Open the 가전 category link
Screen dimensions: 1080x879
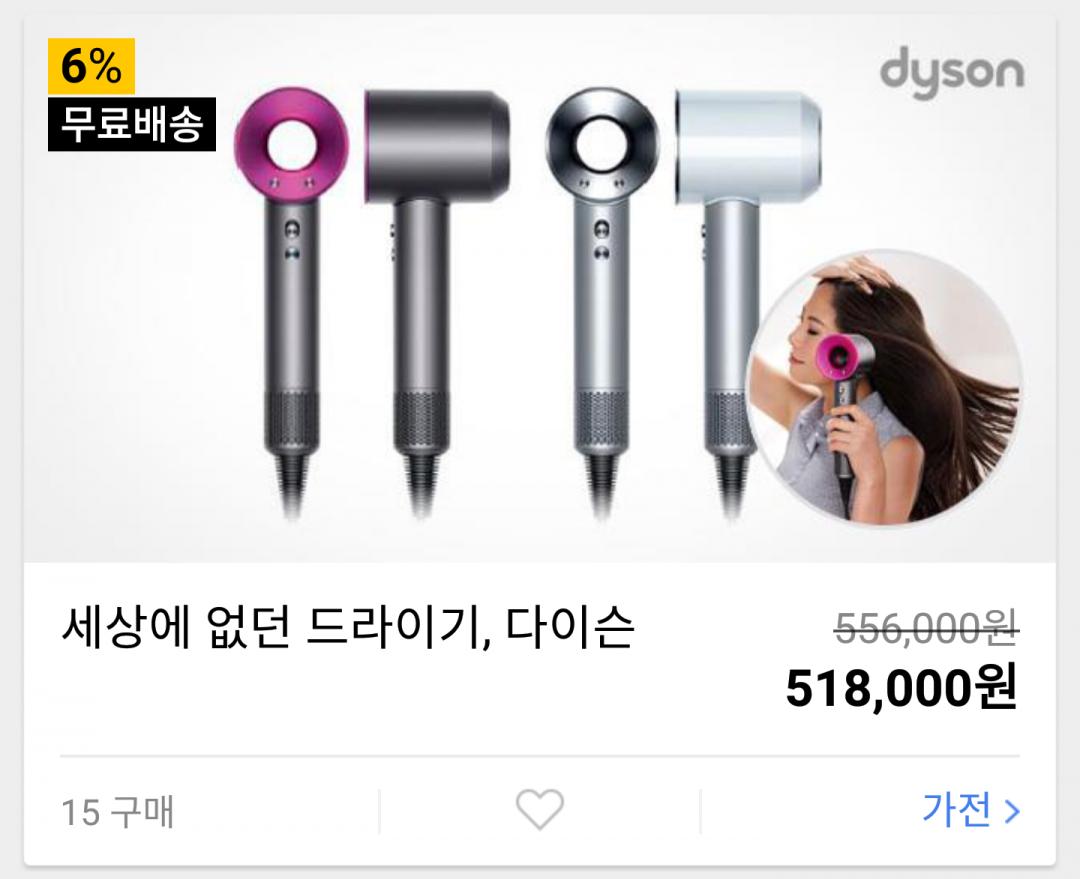click(970, 810)
